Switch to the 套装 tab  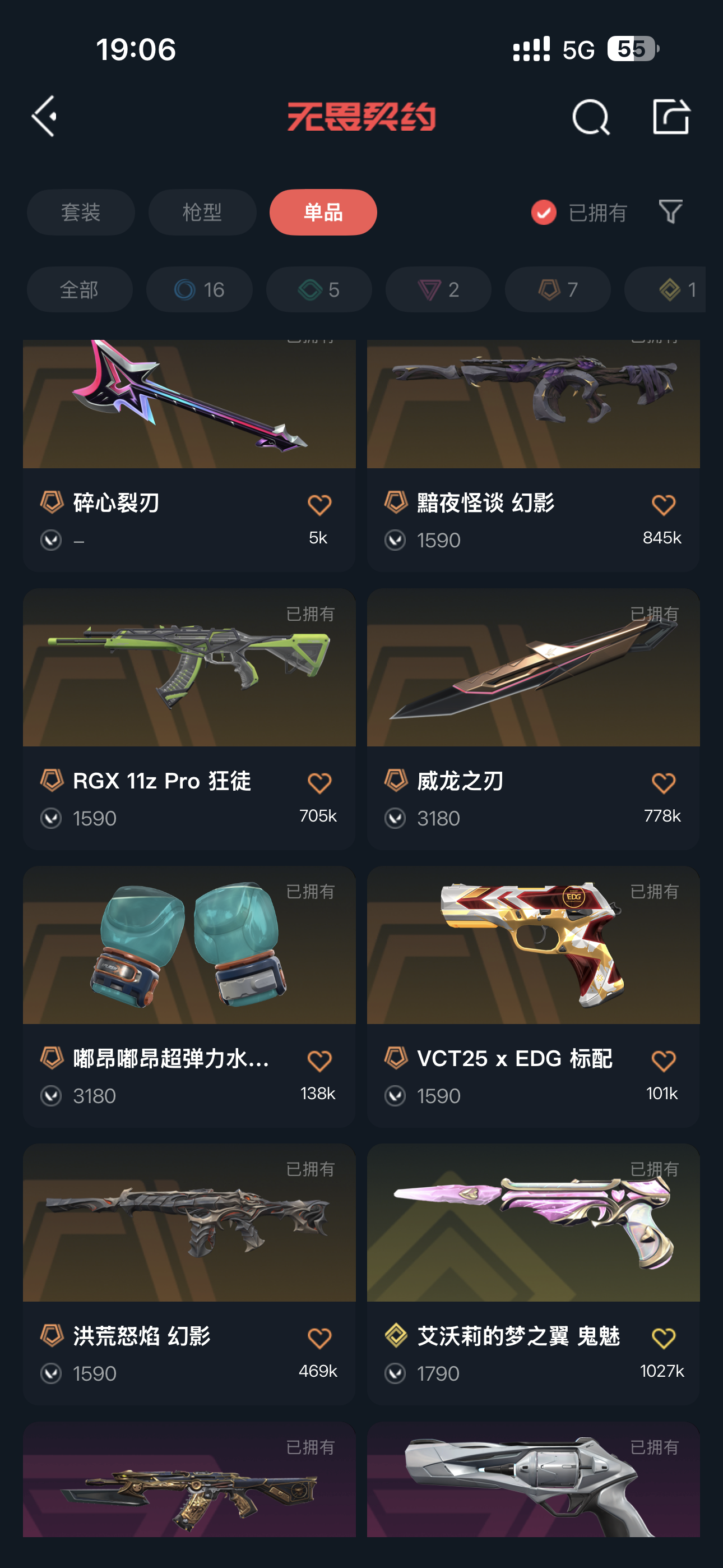point(81,213)
